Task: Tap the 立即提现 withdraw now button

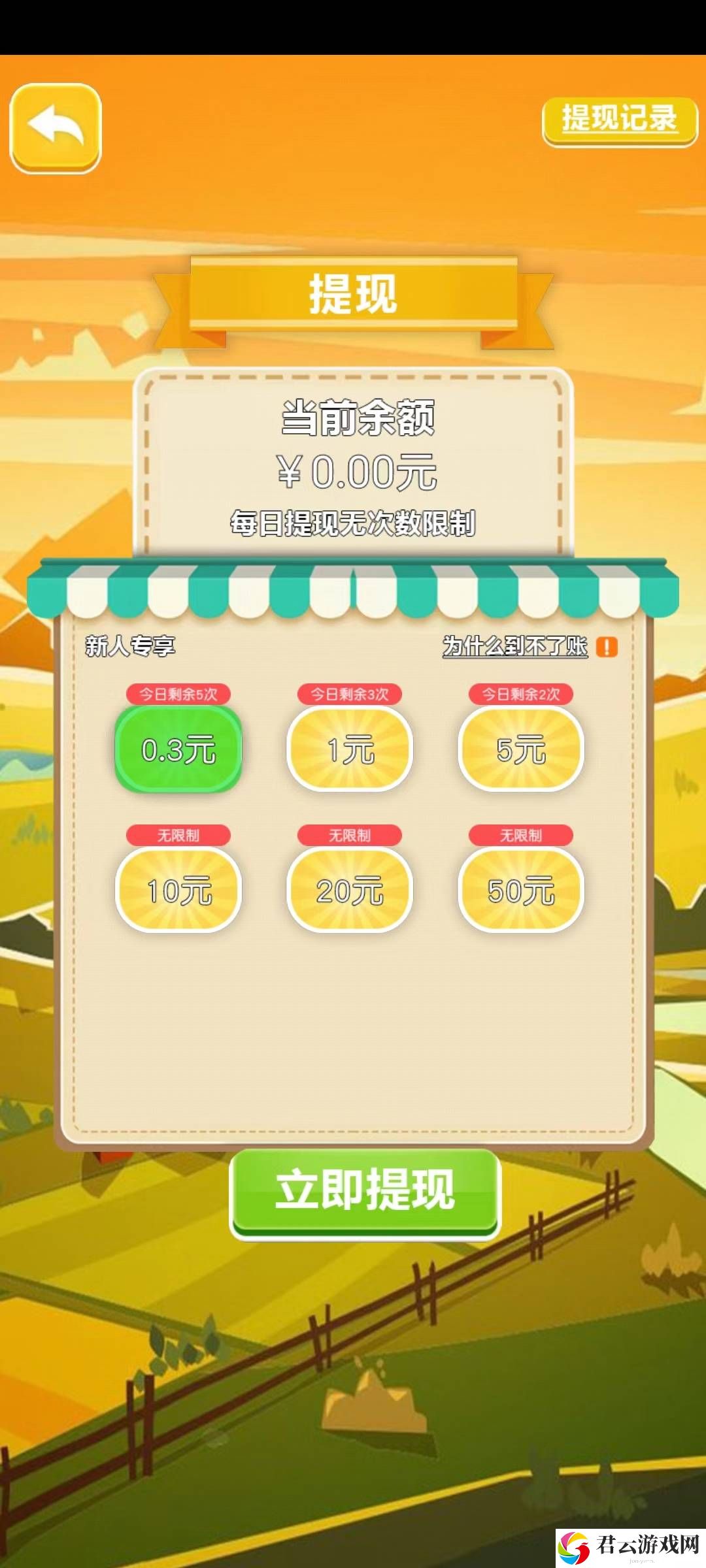Action: [365, 1192]
